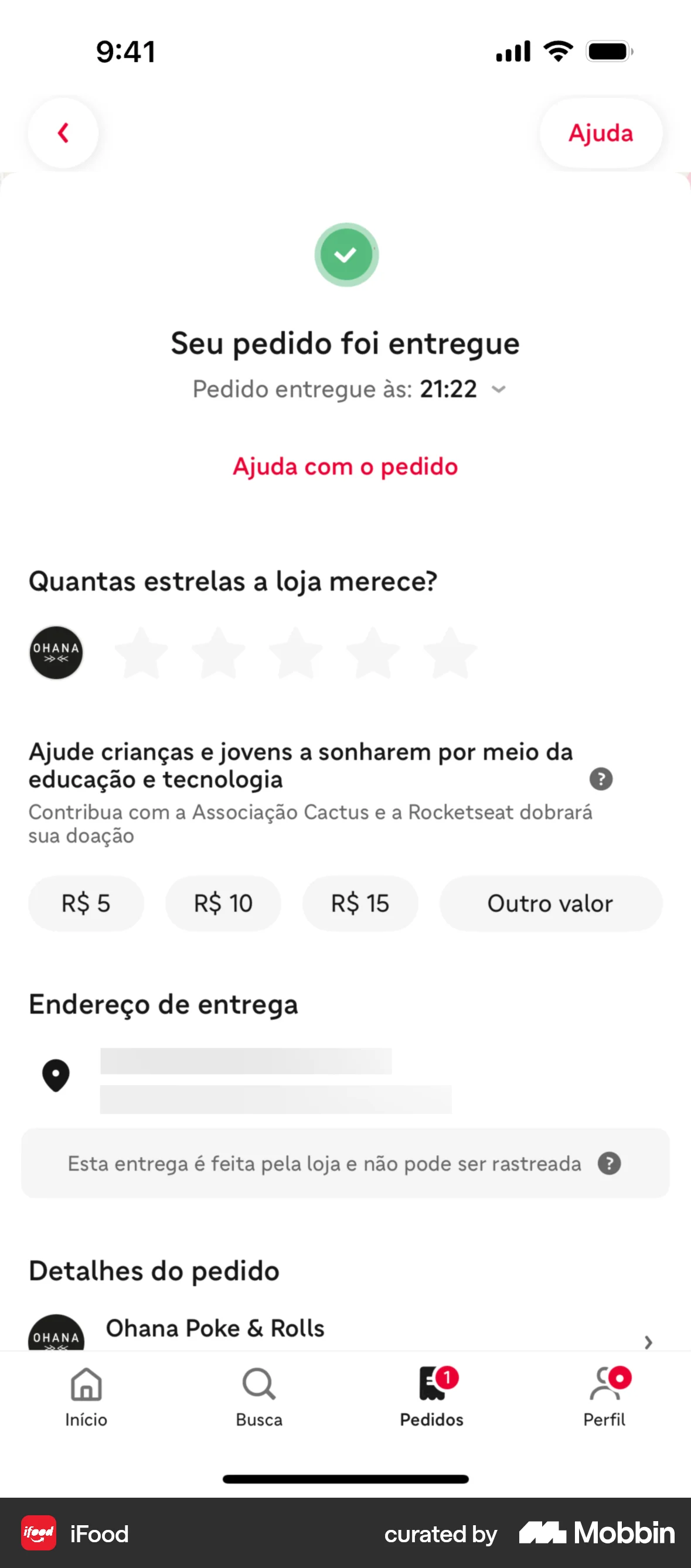Open Ohana Poke & Rolls order details chevron
Image resolution: width=691 pixels, height=1568 pixels.
[648, 1342]
